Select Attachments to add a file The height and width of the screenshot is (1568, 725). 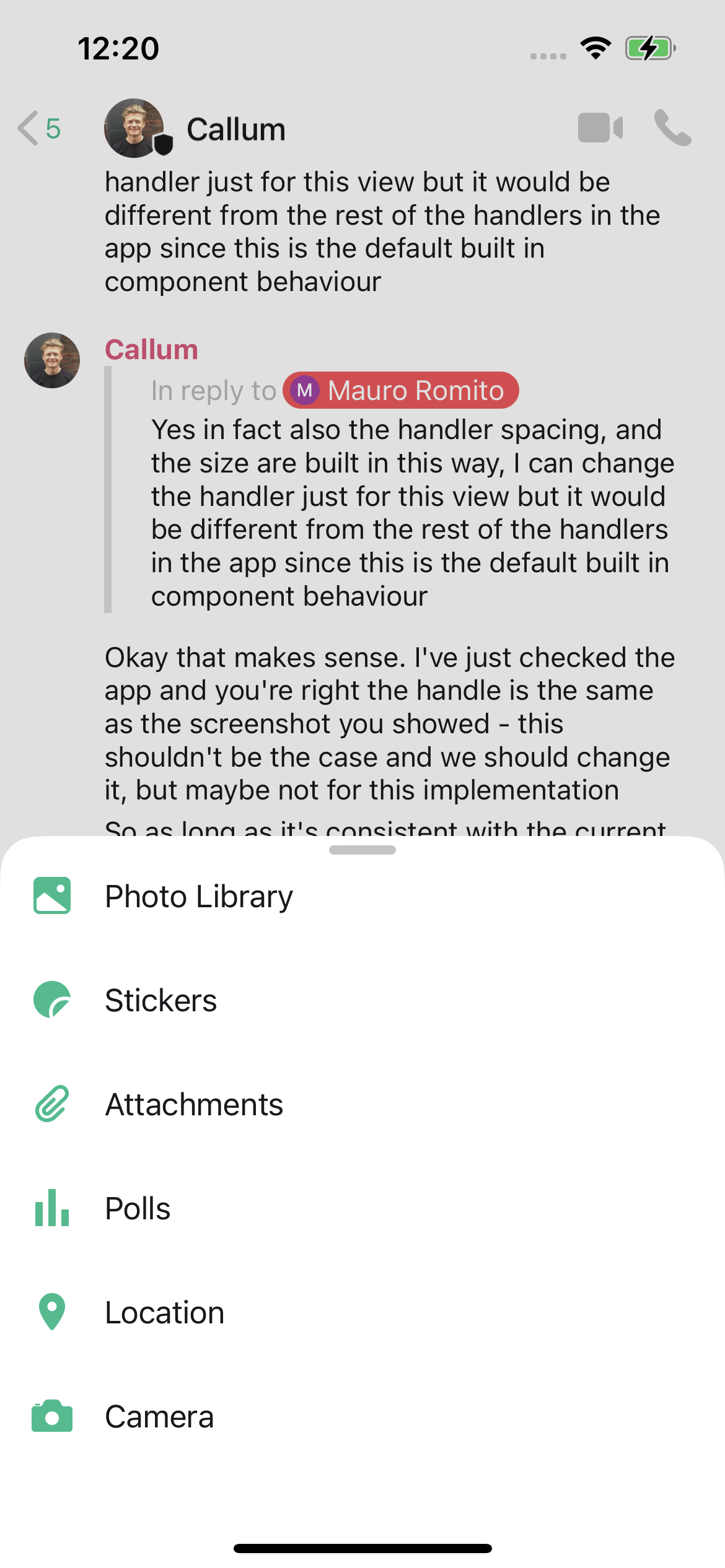click(x=193, y=1104)
